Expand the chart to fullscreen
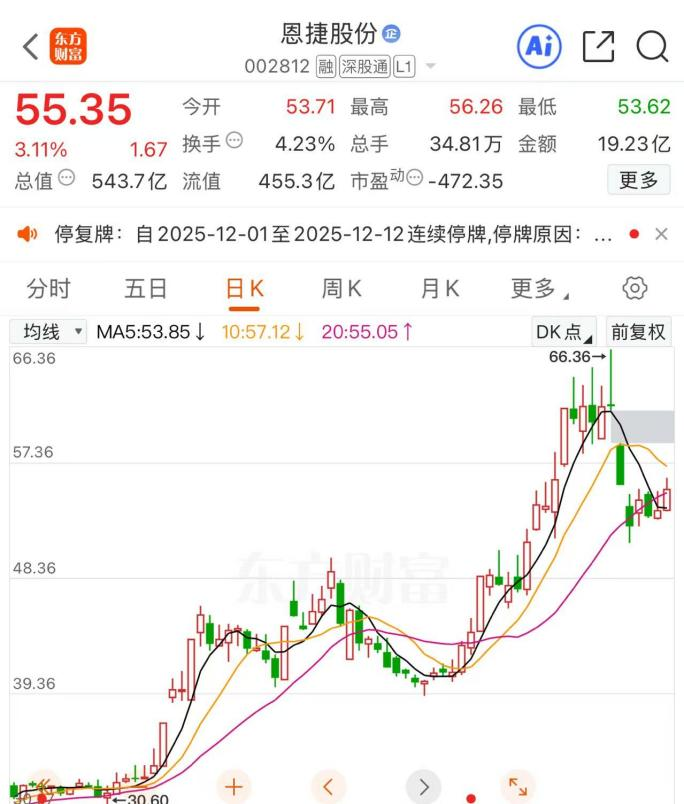Image resolution: width=684 pixels, height=804 pixels. pos(518,786)
